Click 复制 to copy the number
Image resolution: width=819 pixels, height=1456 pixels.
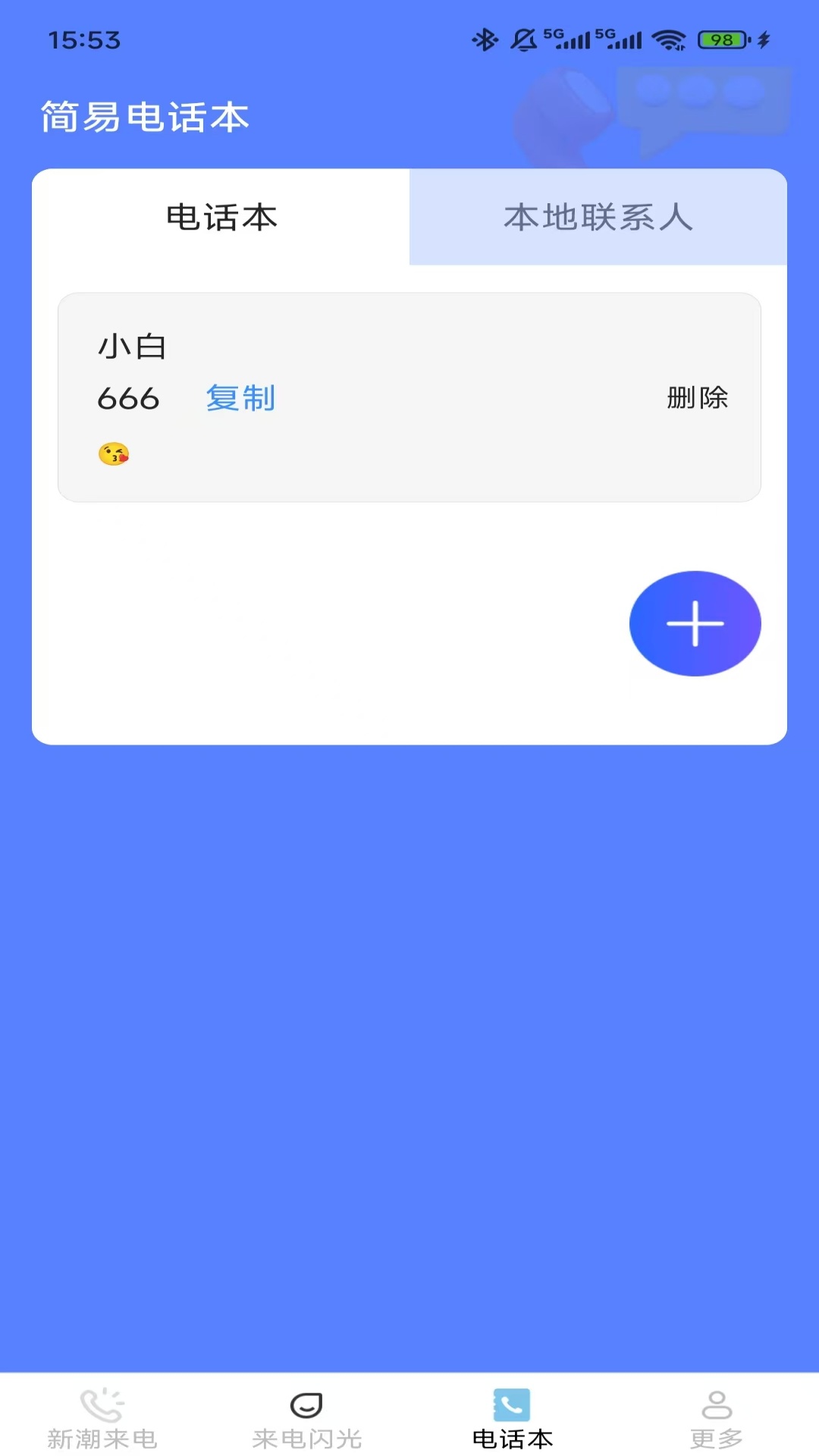(240, 398)
